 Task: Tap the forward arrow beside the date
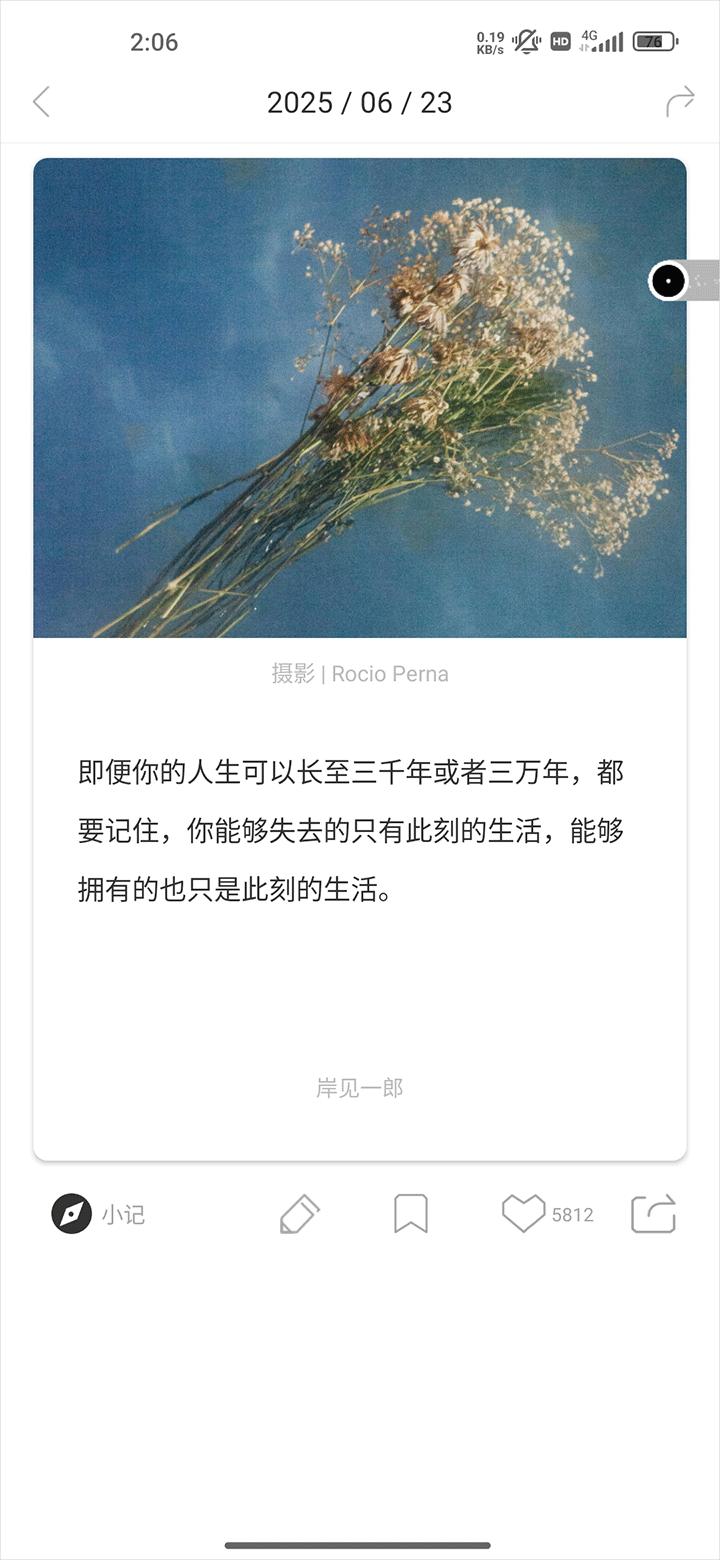click(680, 102)
